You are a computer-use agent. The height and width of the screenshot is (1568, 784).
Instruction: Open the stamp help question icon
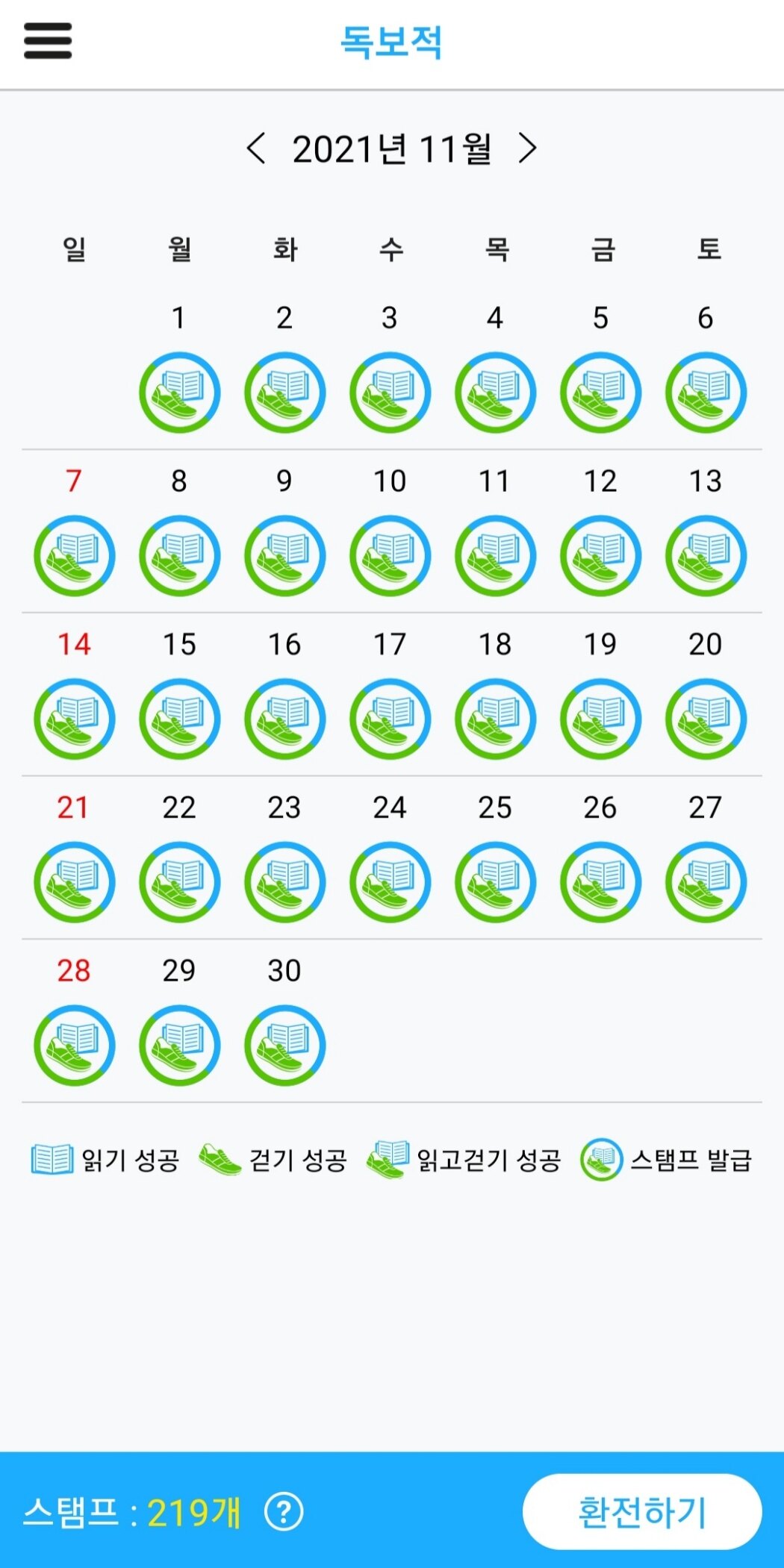click(284, 1512)
